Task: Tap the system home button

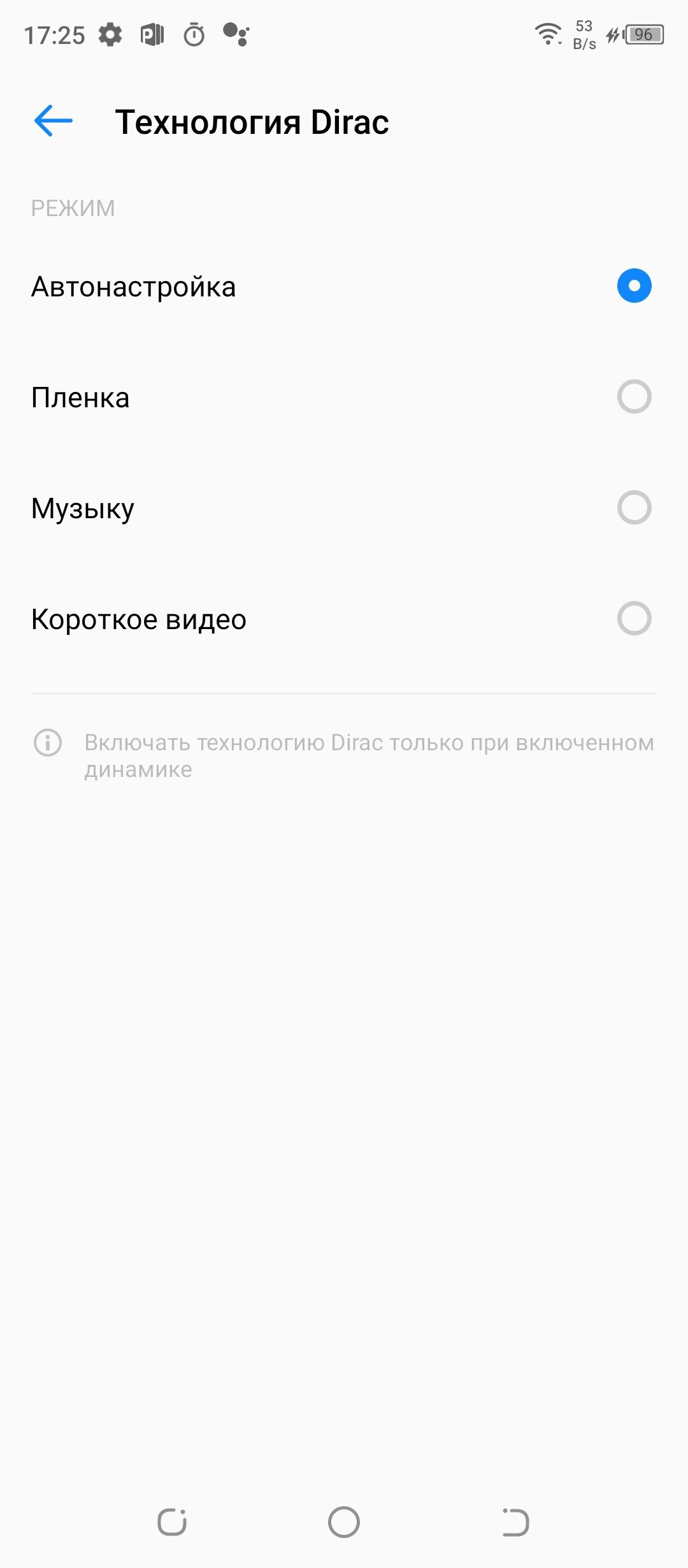Action: coord(344,1522)
